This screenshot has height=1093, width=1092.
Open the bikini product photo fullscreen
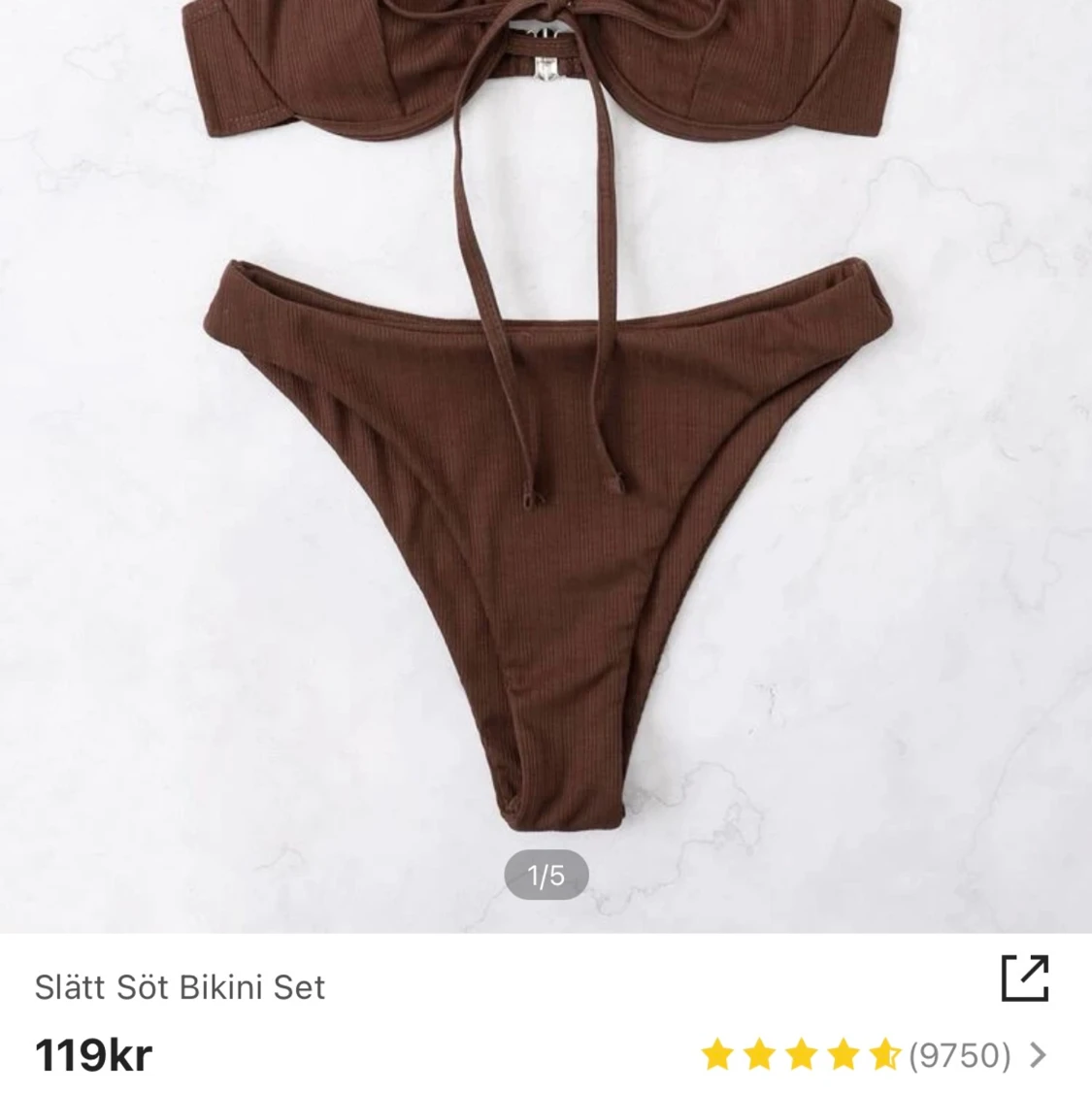tap(546, 466)
